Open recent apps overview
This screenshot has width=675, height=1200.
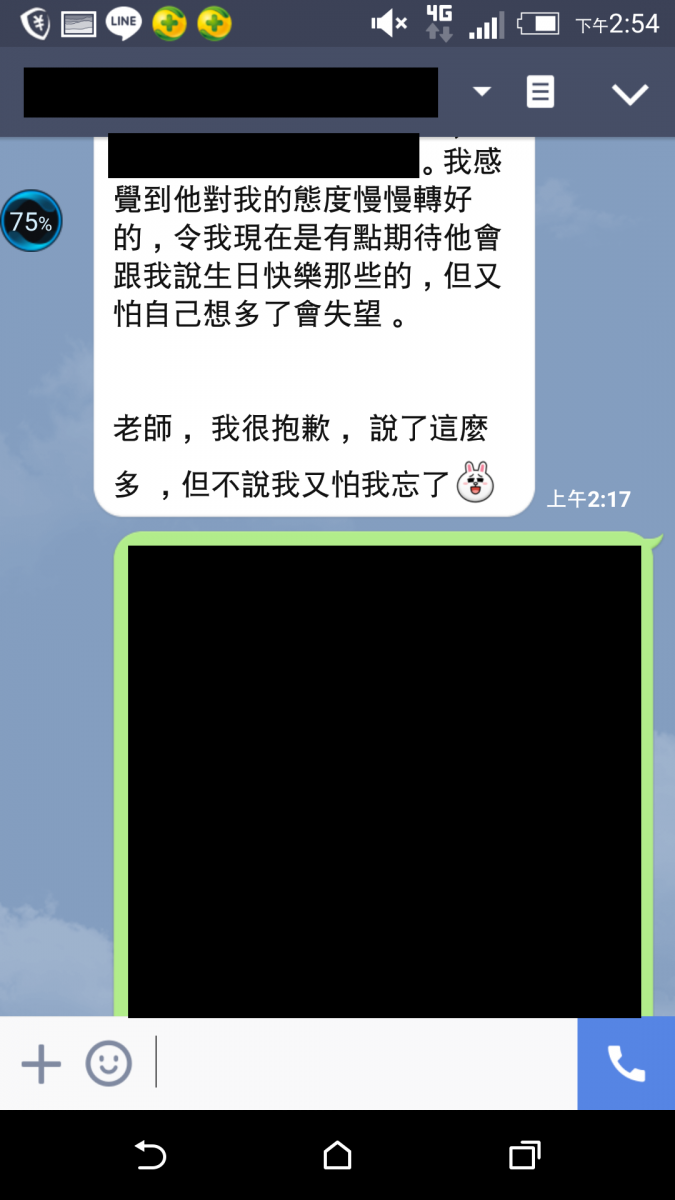tap(524, 1156)
